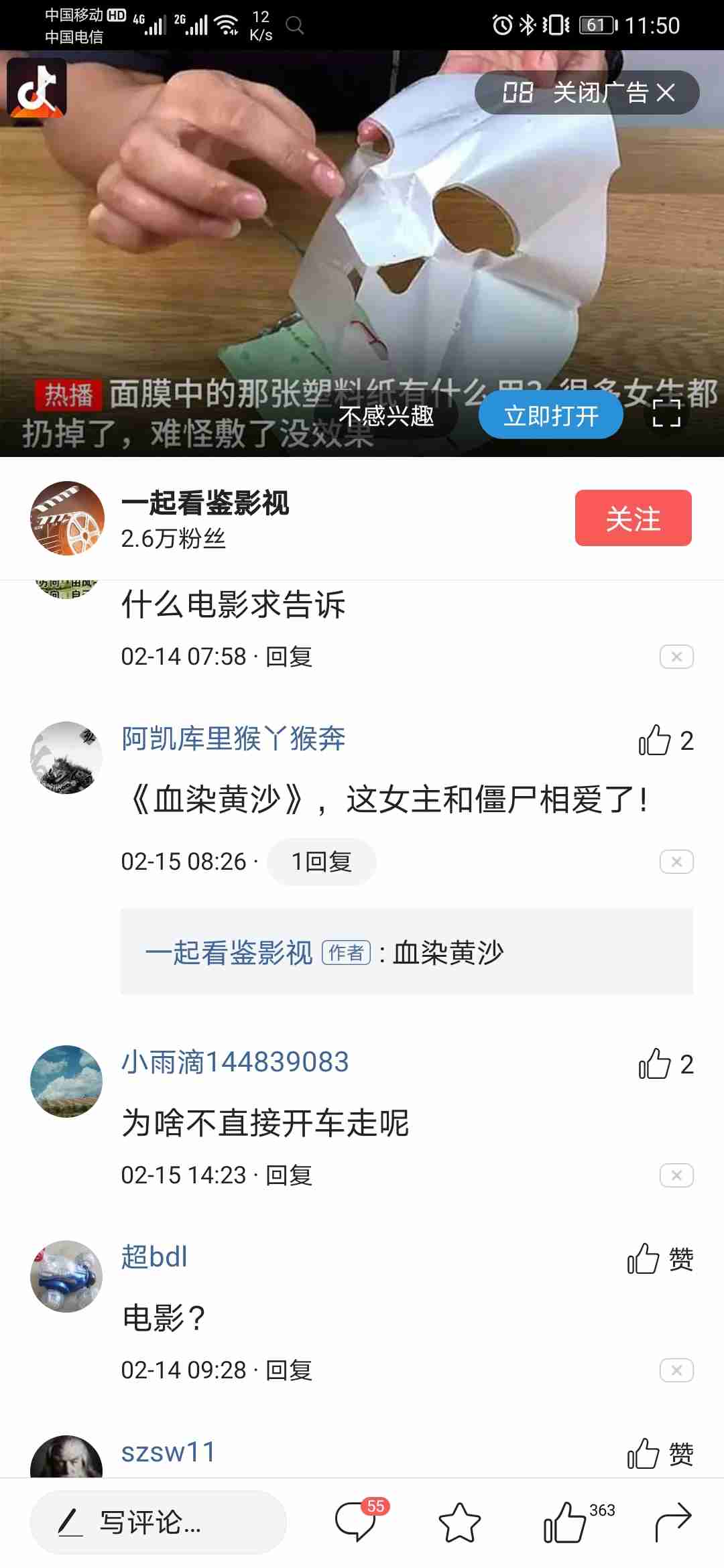
Task: Reply to 为啥不直接开车走呢 comment
Action: point(289,1175)
